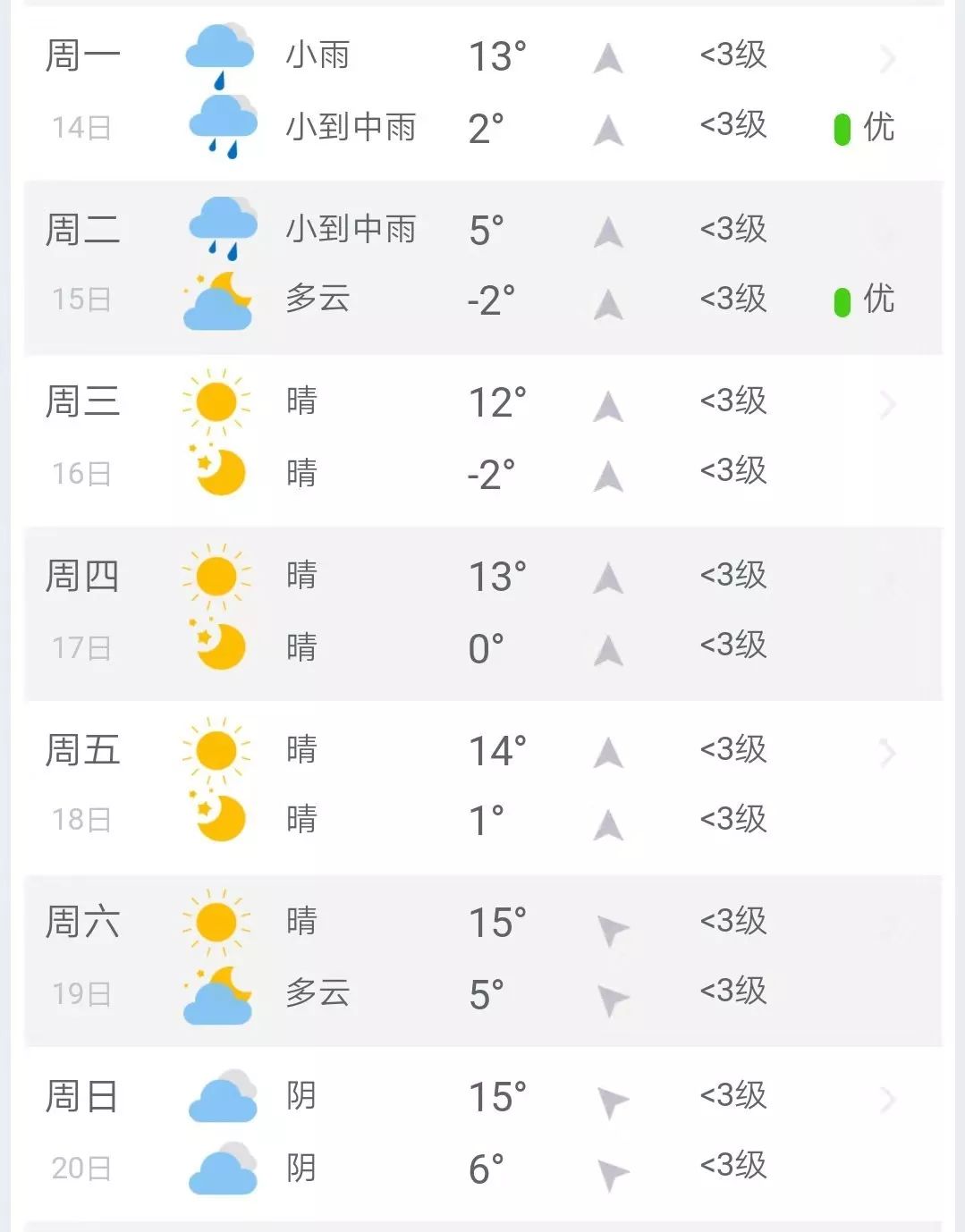Screen dimensions: 965x1232
Task: Click the 优 air quality text on Monday
Action: click(x=880, y=127)
